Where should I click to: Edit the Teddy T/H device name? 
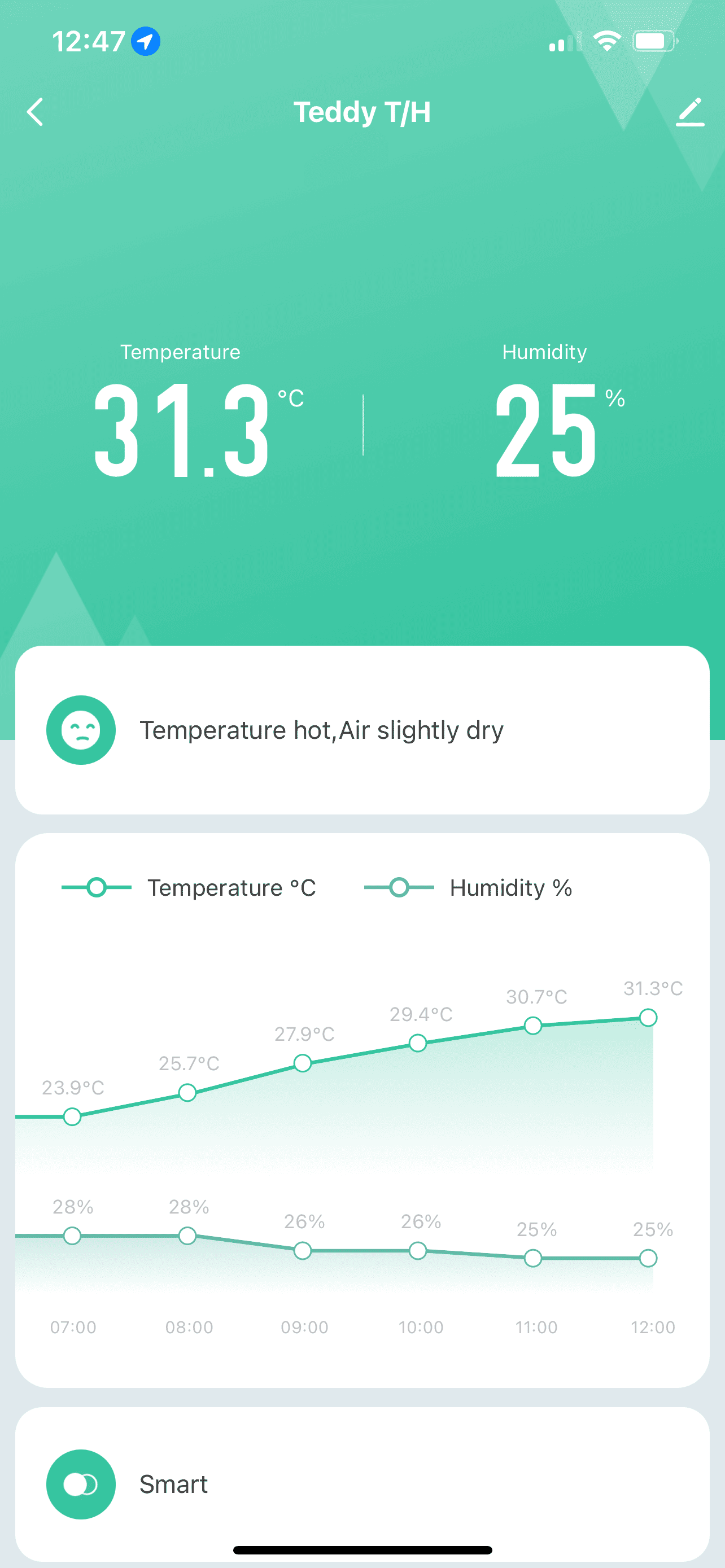click(689, 112)
